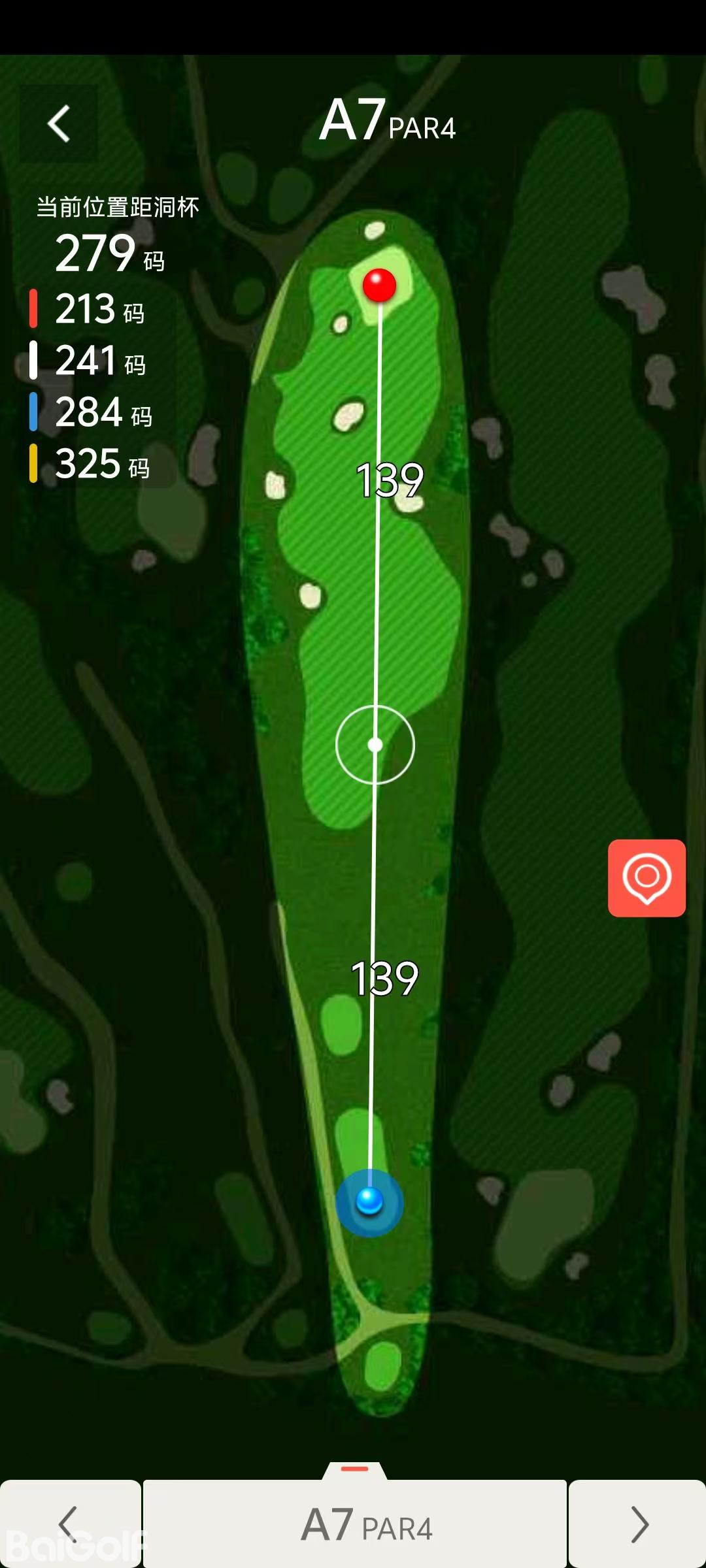Go to the next hole
Viewport: 706px width, 1568px height.
pos(638,1524)
